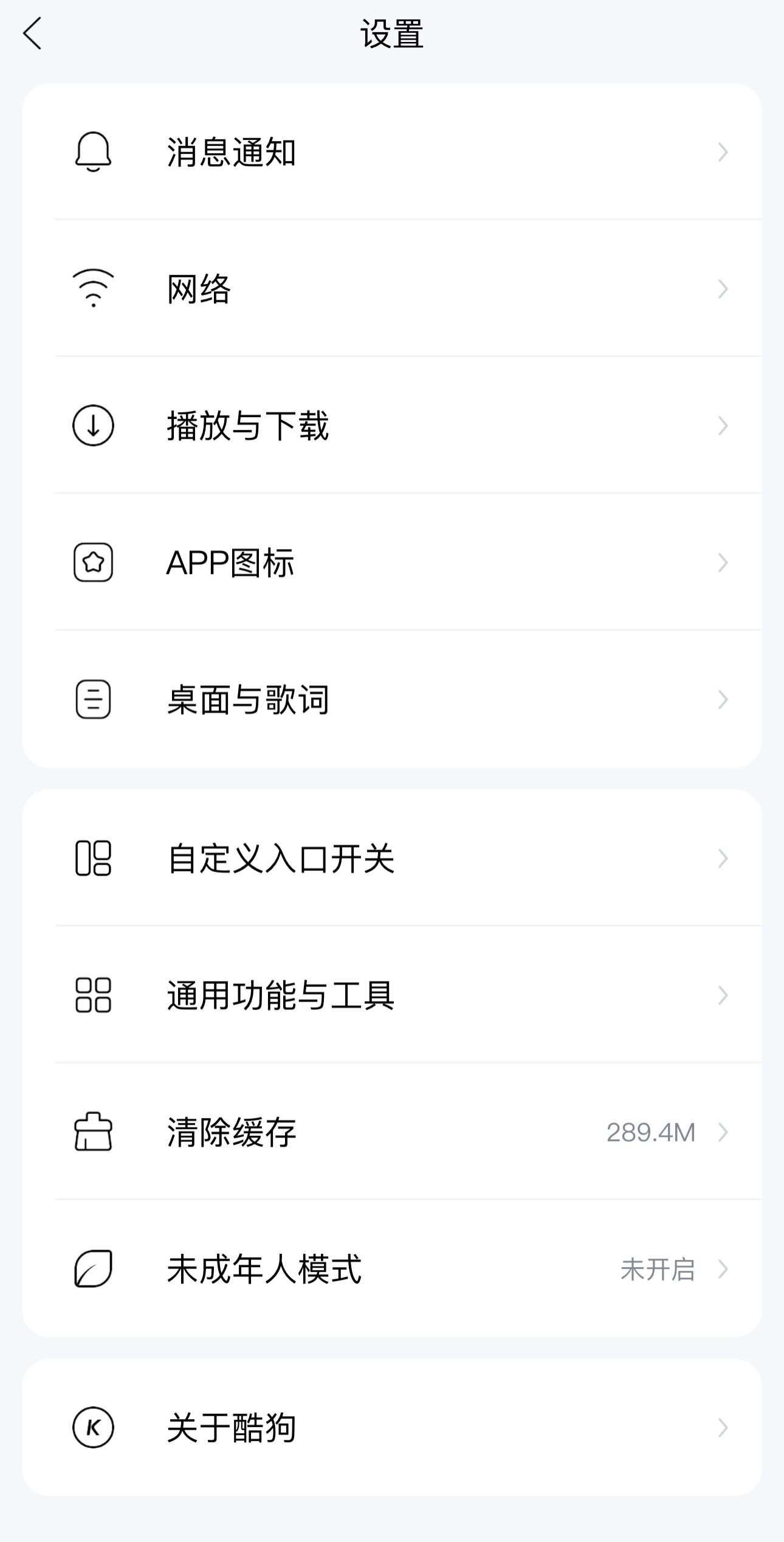Select the APP图标 option
This screenshot has width=784, height=1542.
coord(392,562)
